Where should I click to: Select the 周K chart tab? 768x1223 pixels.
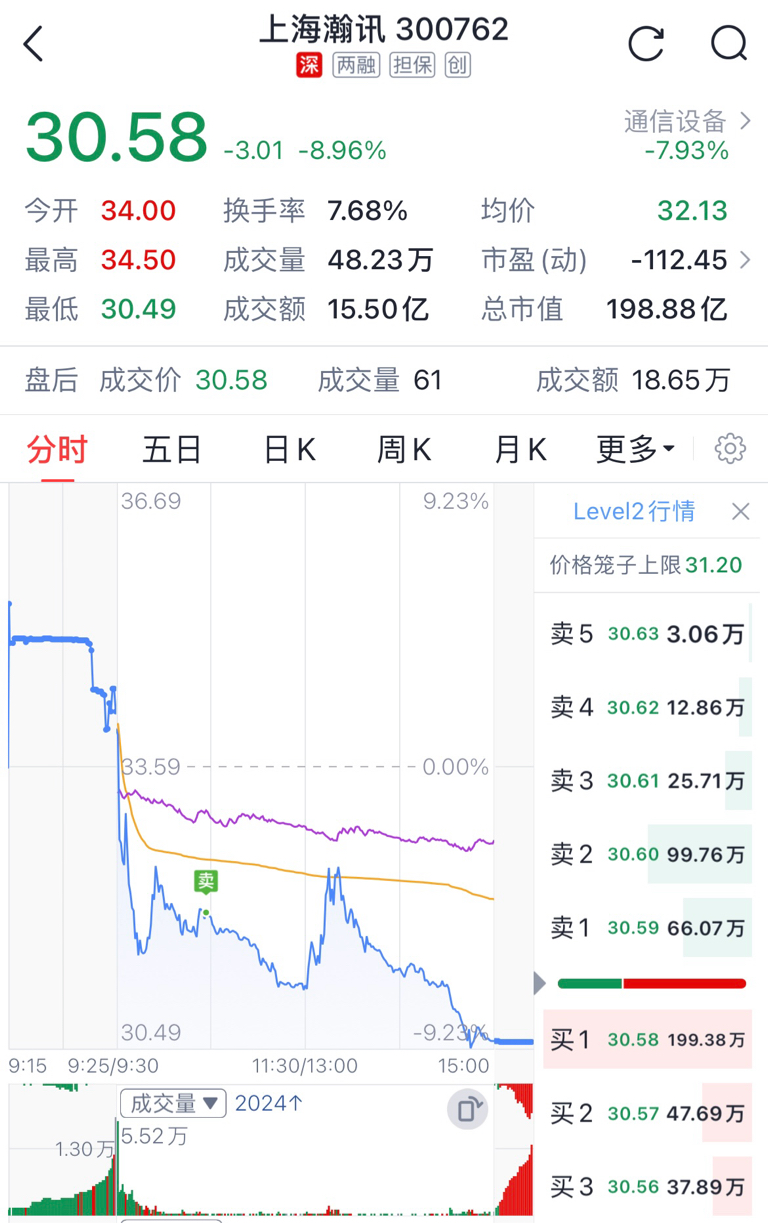(404, 450)
